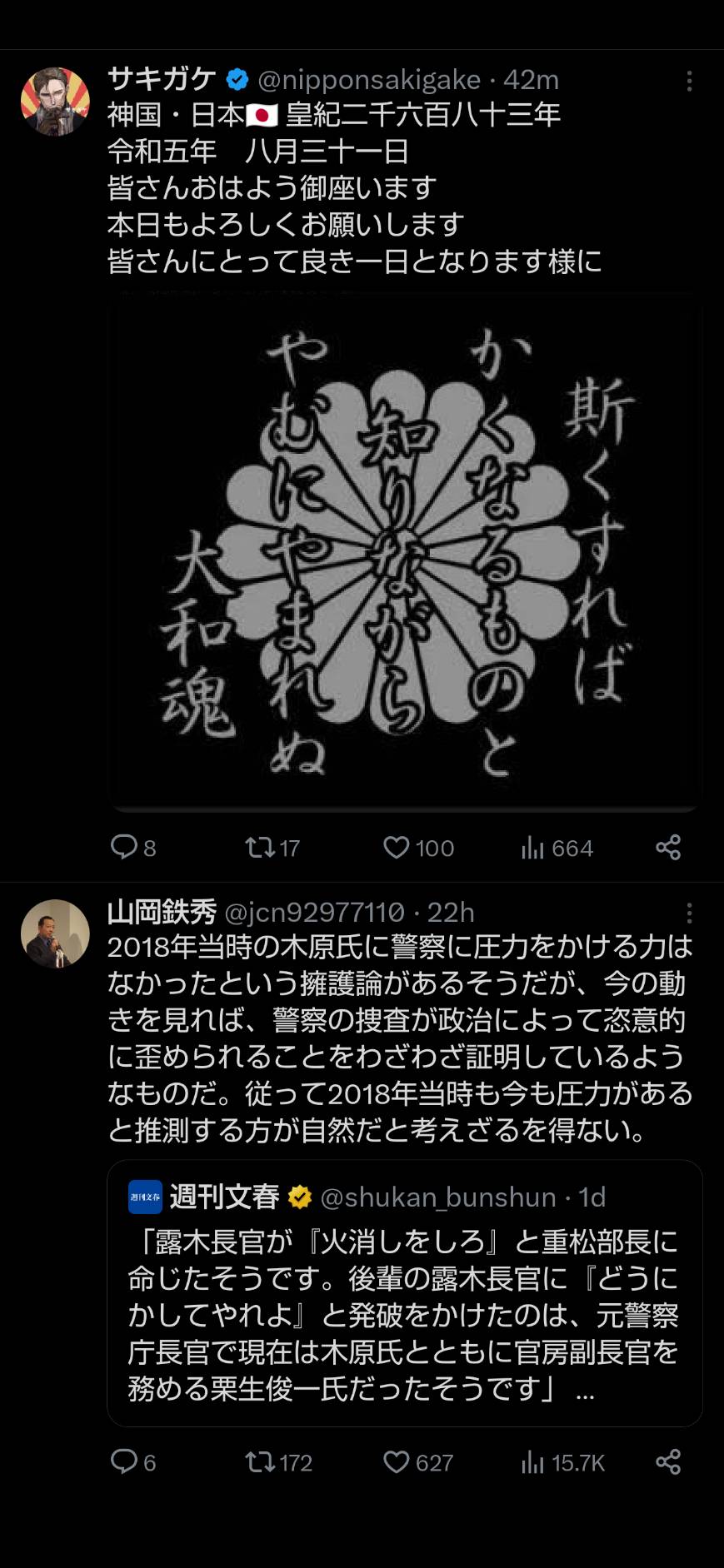Like 山岡鉄秀's tweet
Screen dimensions: 724x1568
(418, 1462)
